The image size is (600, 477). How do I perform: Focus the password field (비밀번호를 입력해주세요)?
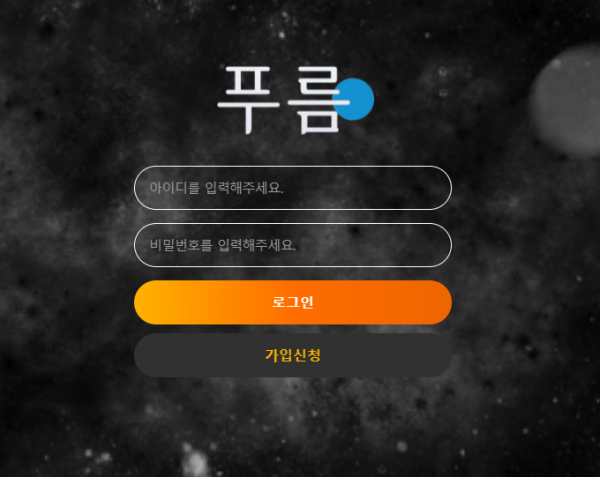[x=292, y=245]
